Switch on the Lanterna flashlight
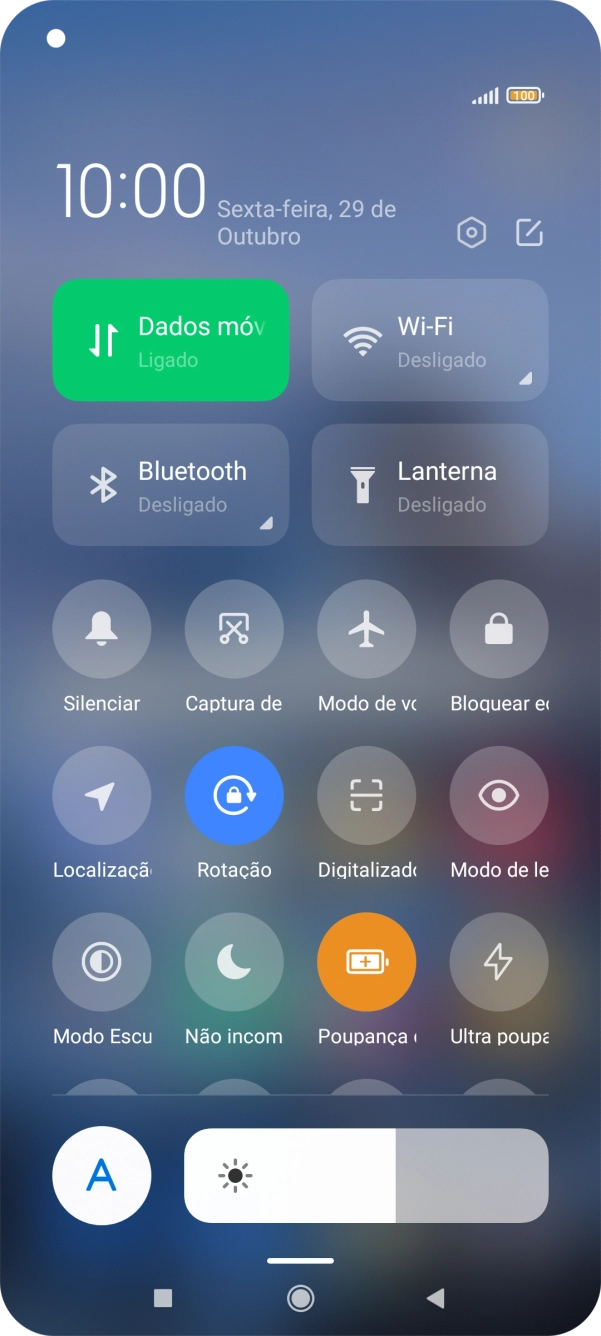The width and height of the screenshot is (601, 1336). tap(430, 485)
